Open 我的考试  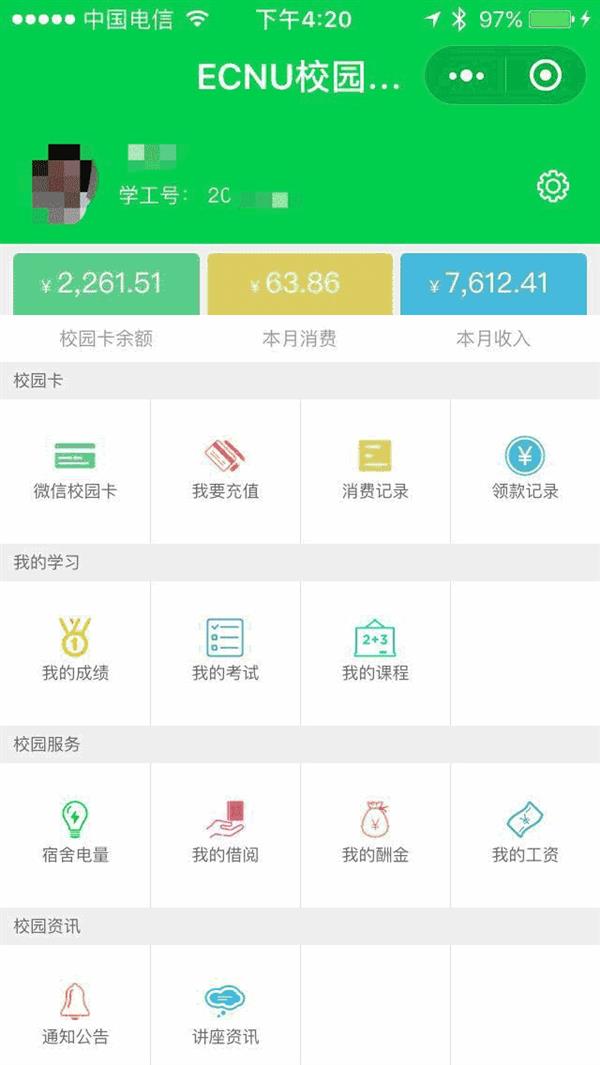coord(225,652)
